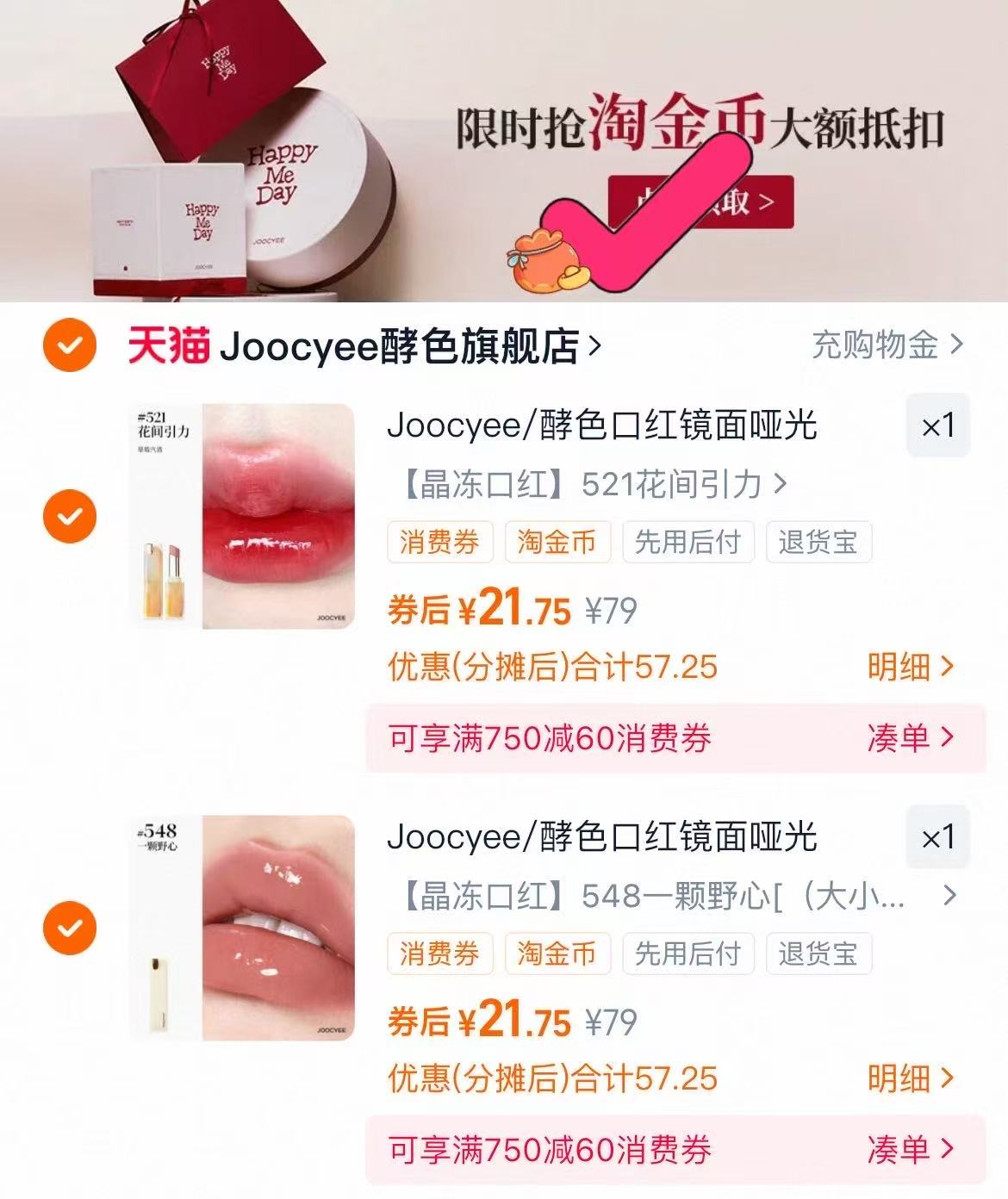Screen dimensions: 1008x1199
Task: Click the ×1 quantity label on 548 item
Action: (x=936, y=835)
